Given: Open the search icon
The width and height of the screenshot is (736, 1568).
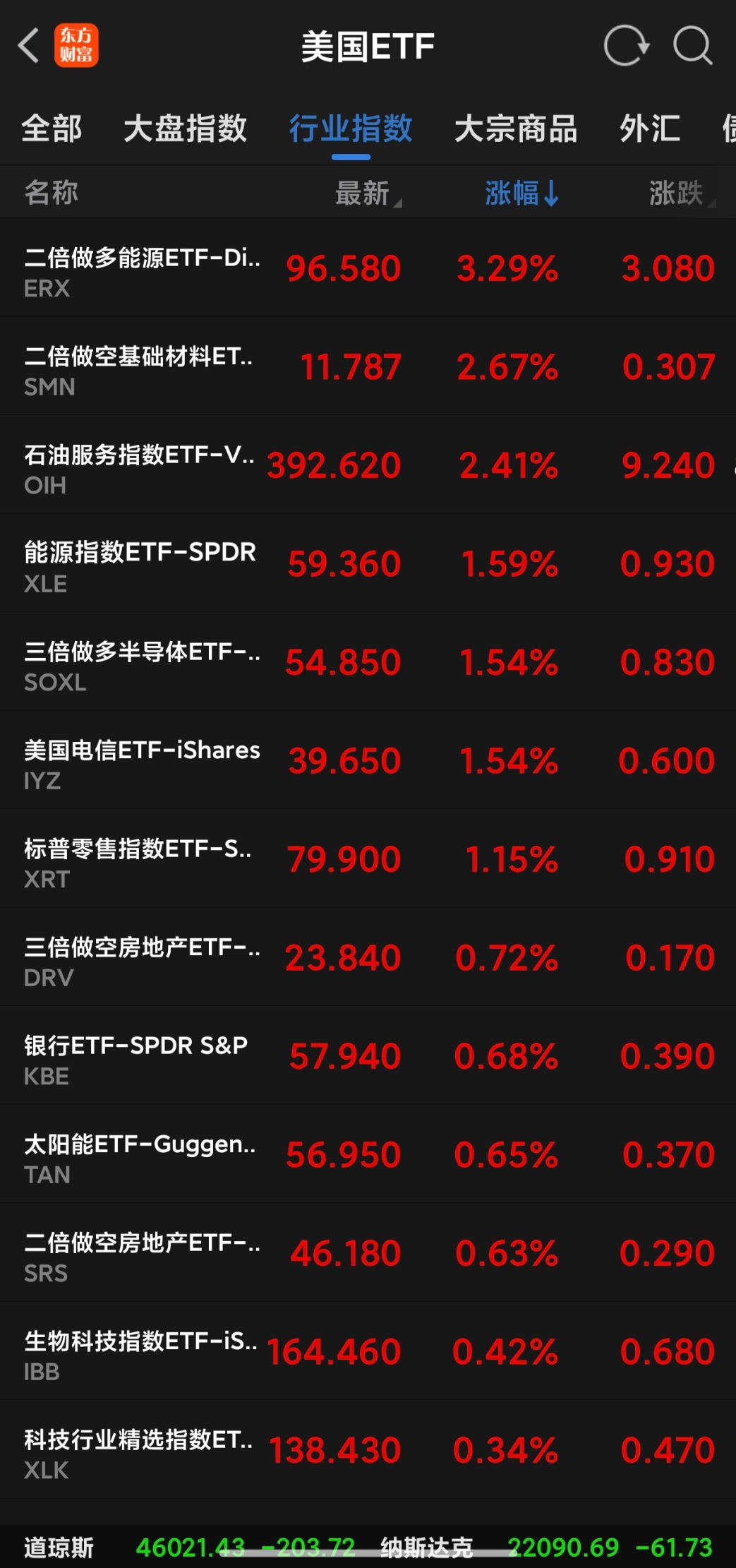Looking at the screenshot, I should (692, 47).
